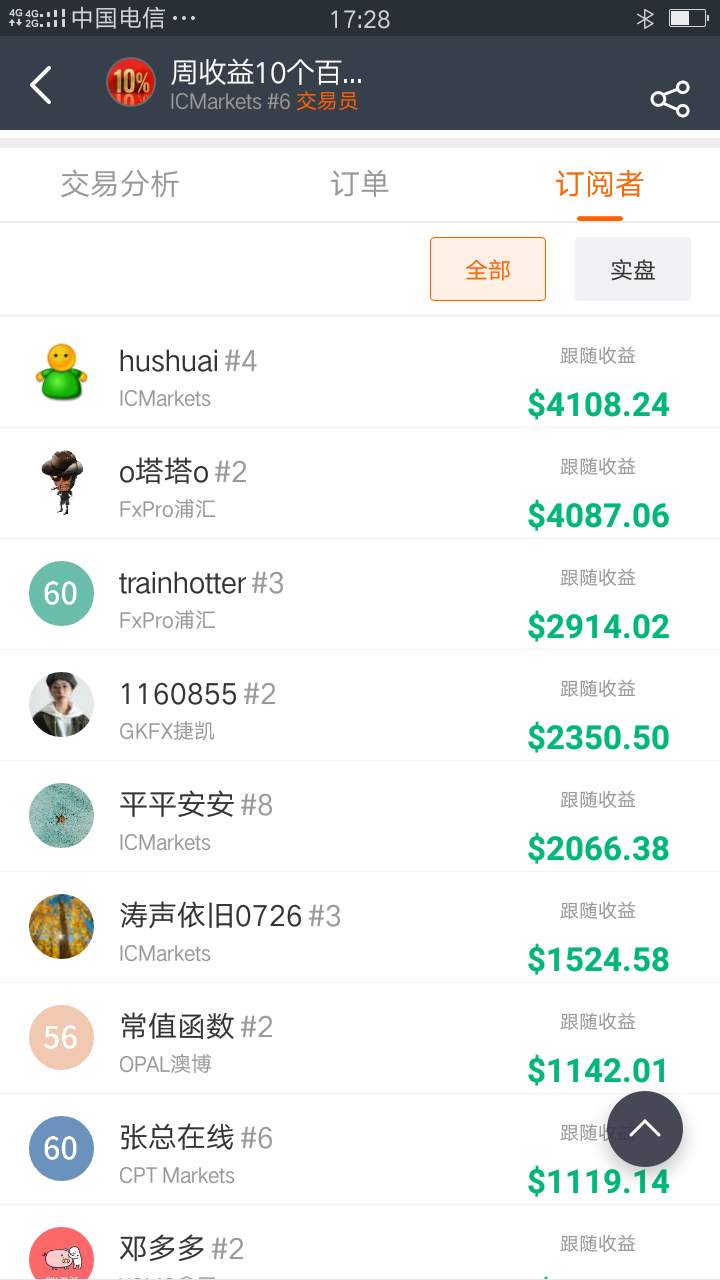Open subscriber 邓多多 #2
Viewport: 720px width, 1280px height.
360,1243
